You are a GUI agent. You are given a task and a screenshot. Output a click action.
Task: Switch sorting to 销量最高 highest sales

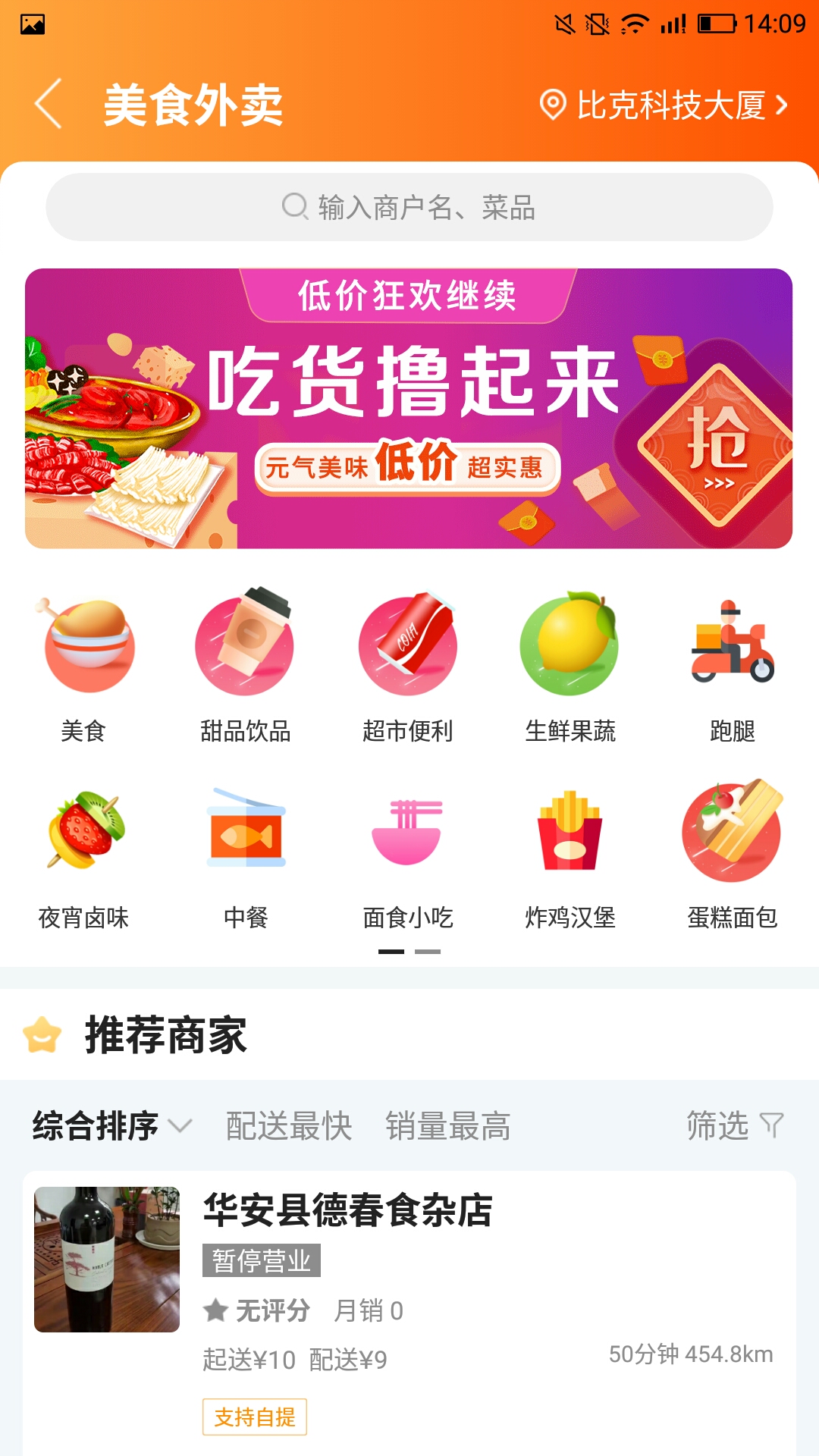tap(446, 1128)
